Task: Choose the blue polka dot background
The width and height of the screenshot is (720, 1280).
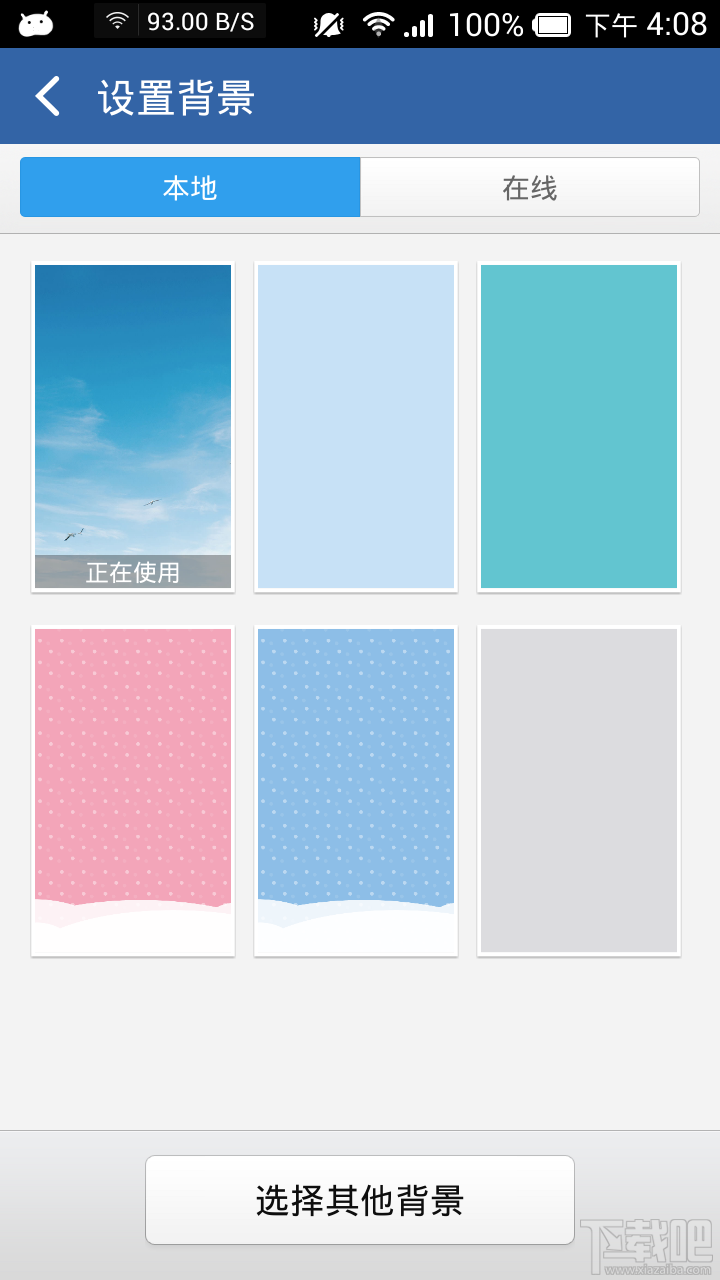Action: click(356, 791)
